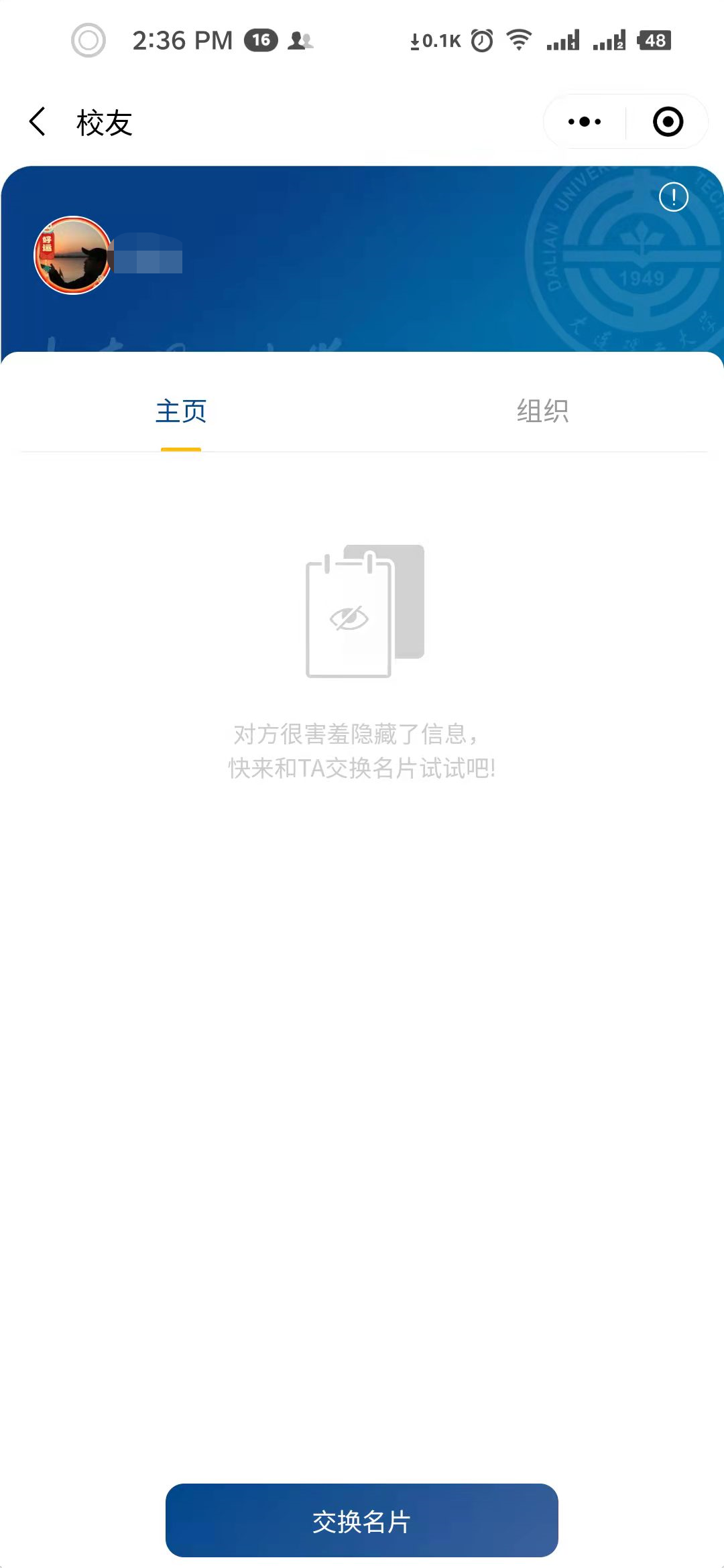The width and height of the screenshot is (724, 1568).
Task: Switch to the 组织 tab
Action: click(x=542, y=411)
